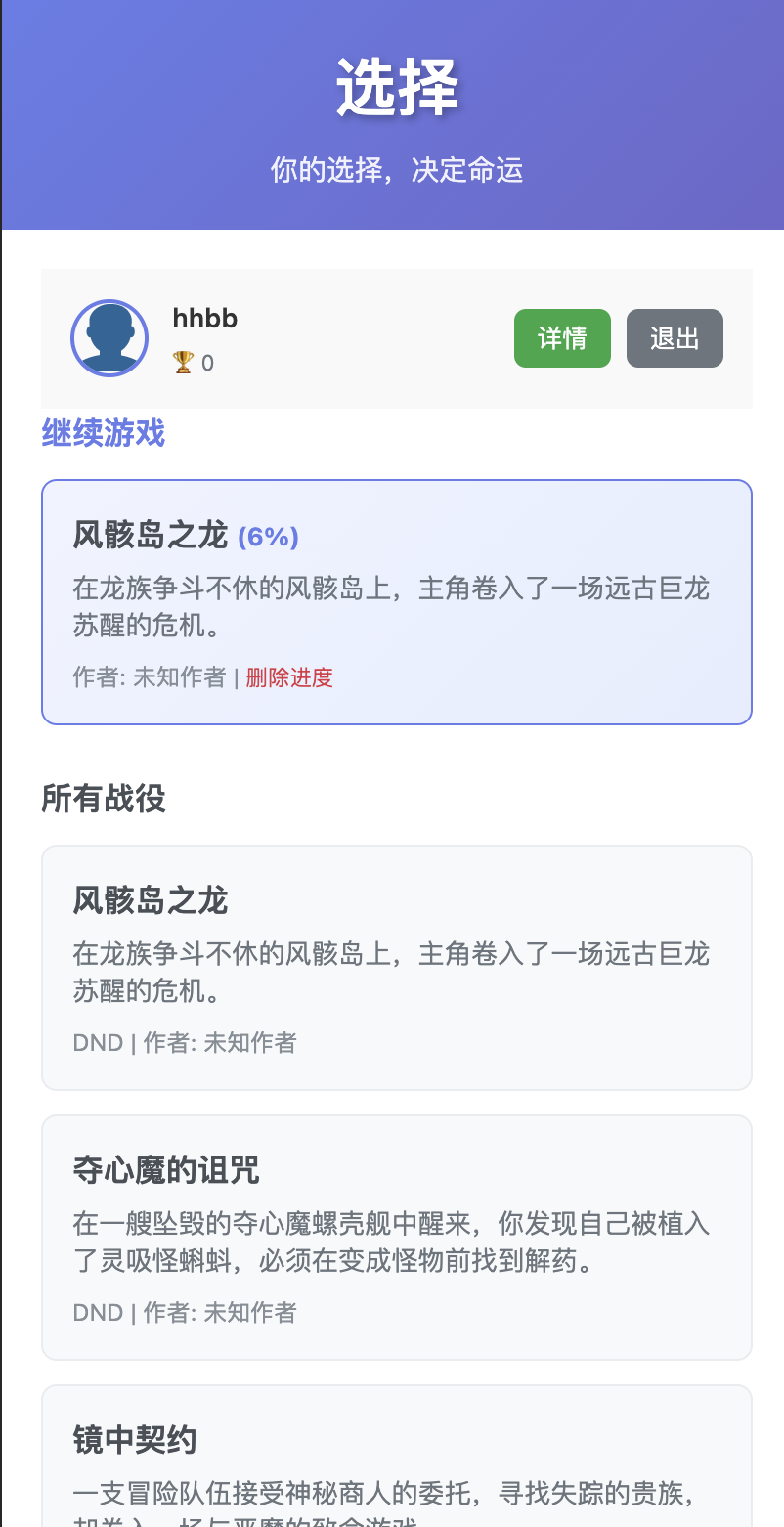Click the 退出 logout button
This screenshot has height=1527, width=784.
point(675,337)
